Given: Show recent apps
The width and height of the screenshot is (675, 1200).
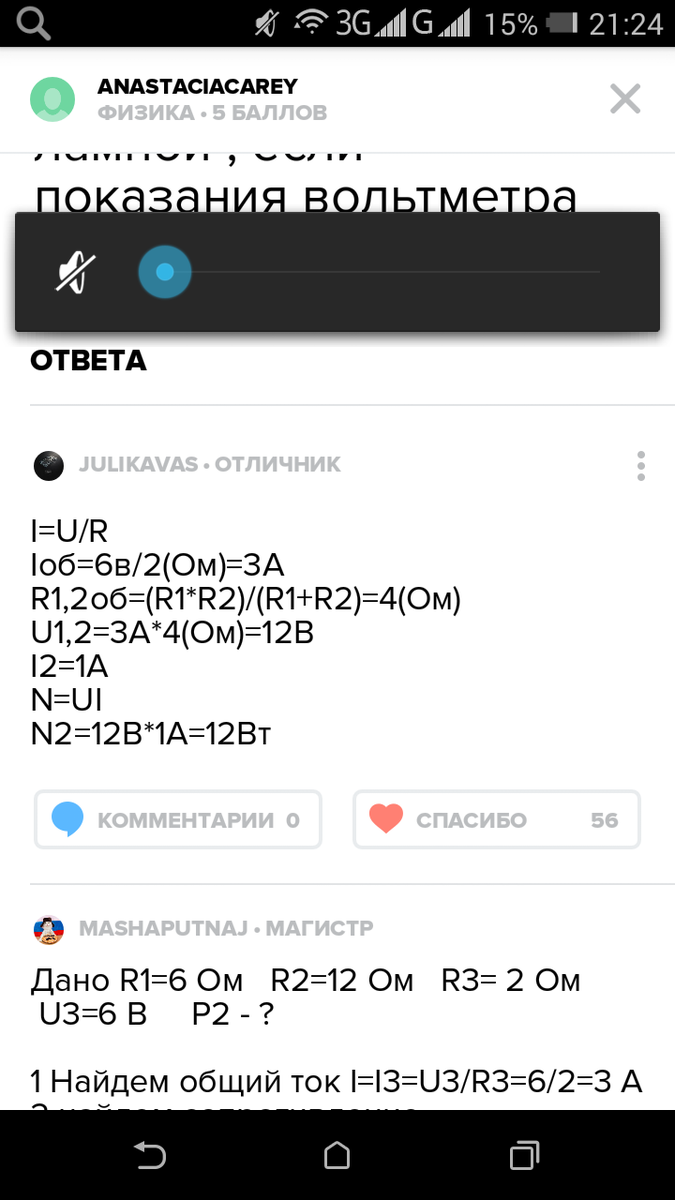Looking at the screenshot, I should point(524,1156).
